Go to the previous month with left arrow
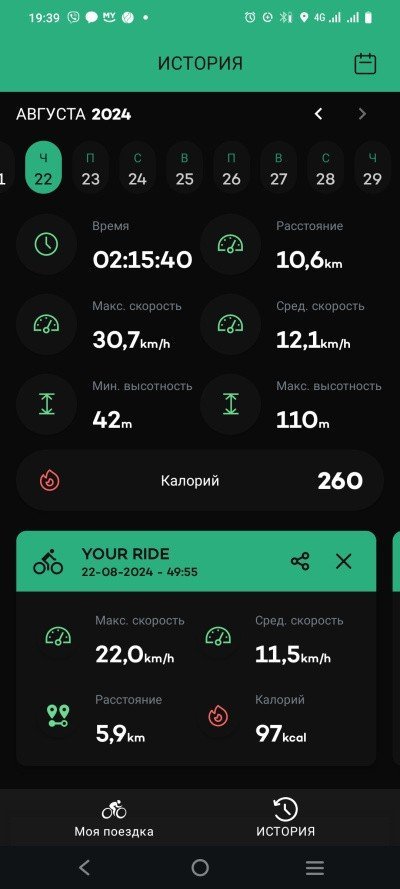The height and width of the screenshot is (889, 400). (319, 115)
